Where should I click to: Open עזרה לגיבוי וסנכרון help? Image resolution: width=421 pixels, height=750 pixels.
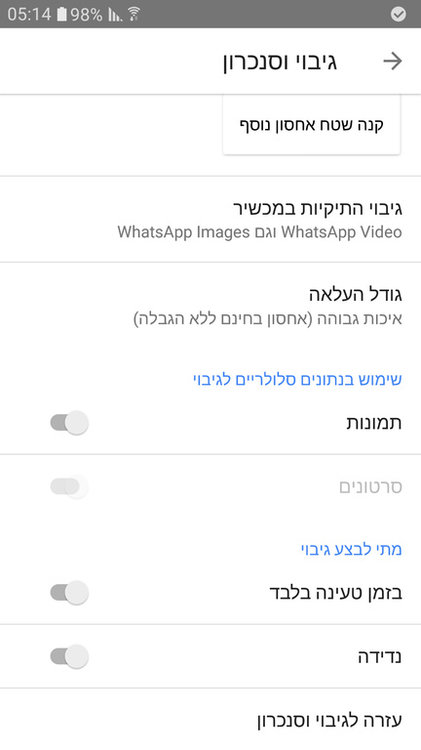tap(210, 719)
